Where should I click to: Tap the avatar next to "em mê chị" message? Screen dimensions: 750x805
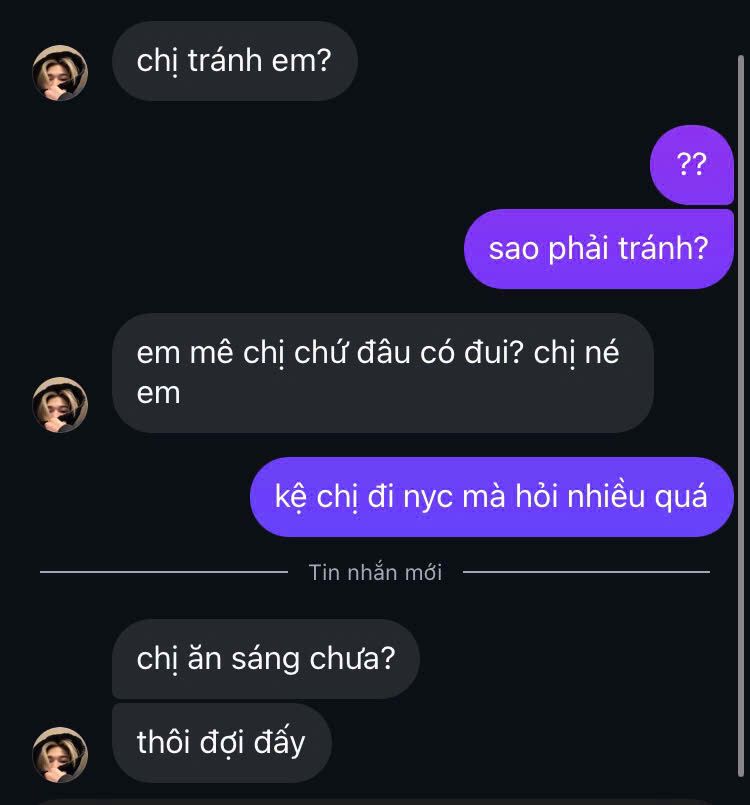60,405
